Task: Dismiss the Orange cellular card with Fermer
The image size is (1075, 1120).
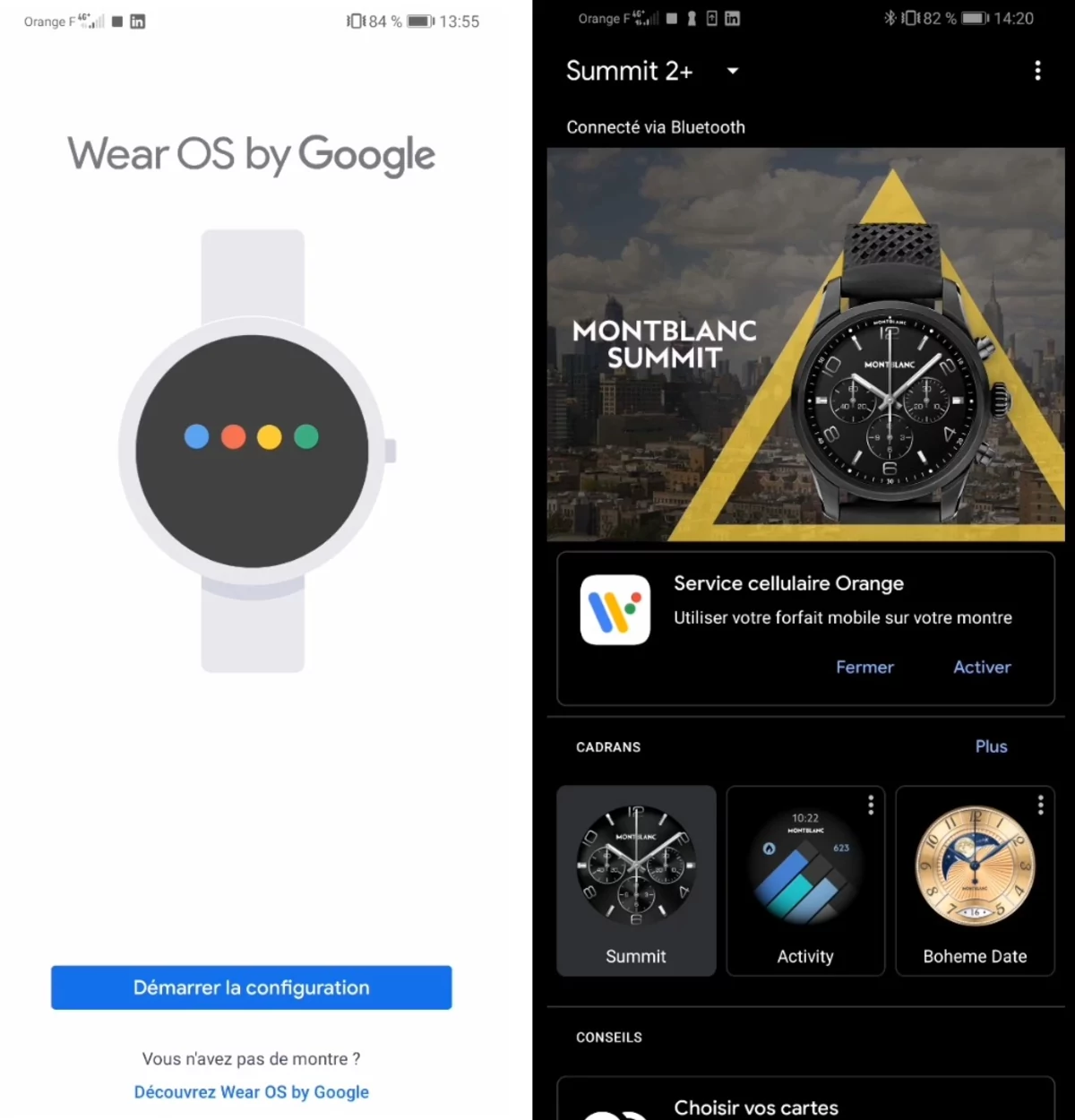Action: tap(864, 667)
